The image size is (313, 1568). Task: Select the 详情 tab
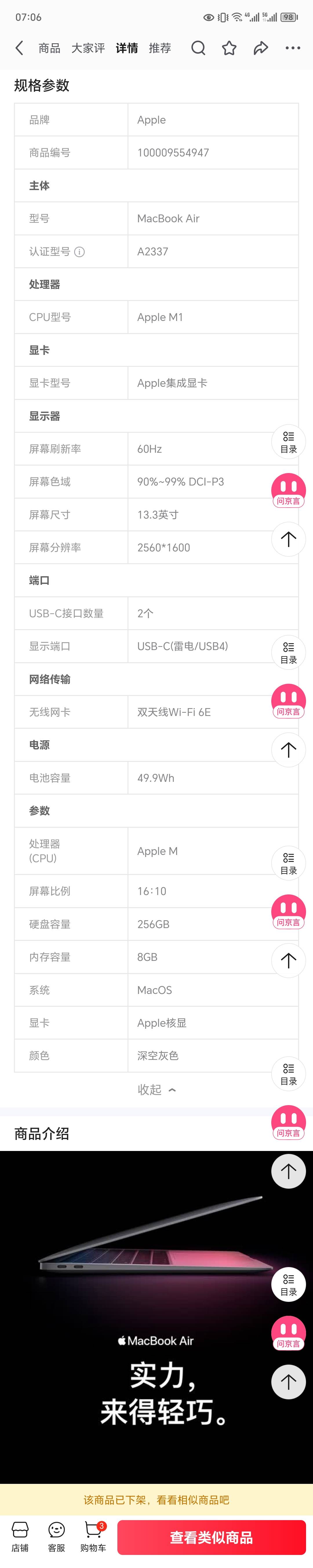[x=126, y=48]
